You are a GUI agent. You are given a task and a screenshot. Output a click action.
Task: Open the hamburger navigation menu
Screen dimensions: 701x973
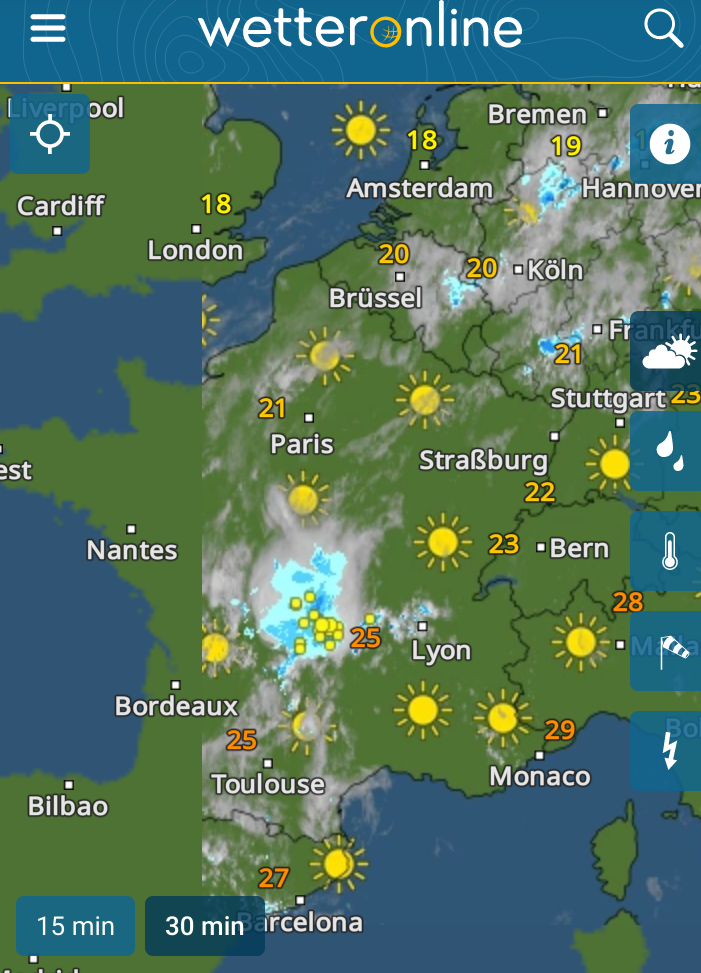point(48,29)
